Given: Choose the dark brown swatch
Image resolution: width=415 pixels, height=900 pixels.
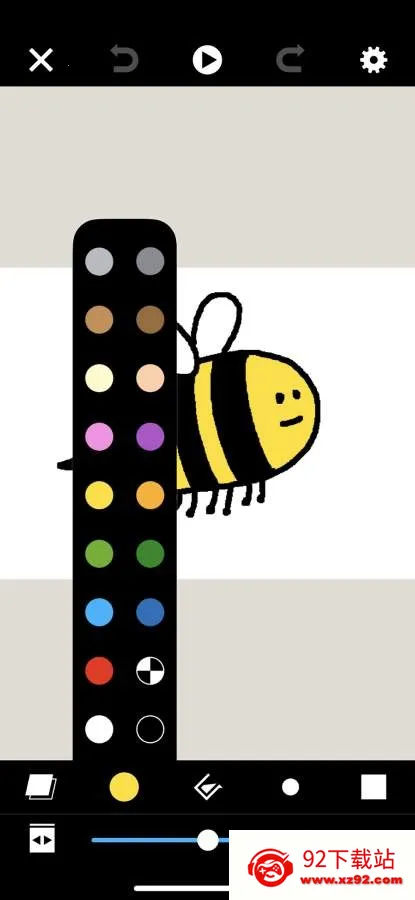Looking at the screenshot, I should click(150, 320).
